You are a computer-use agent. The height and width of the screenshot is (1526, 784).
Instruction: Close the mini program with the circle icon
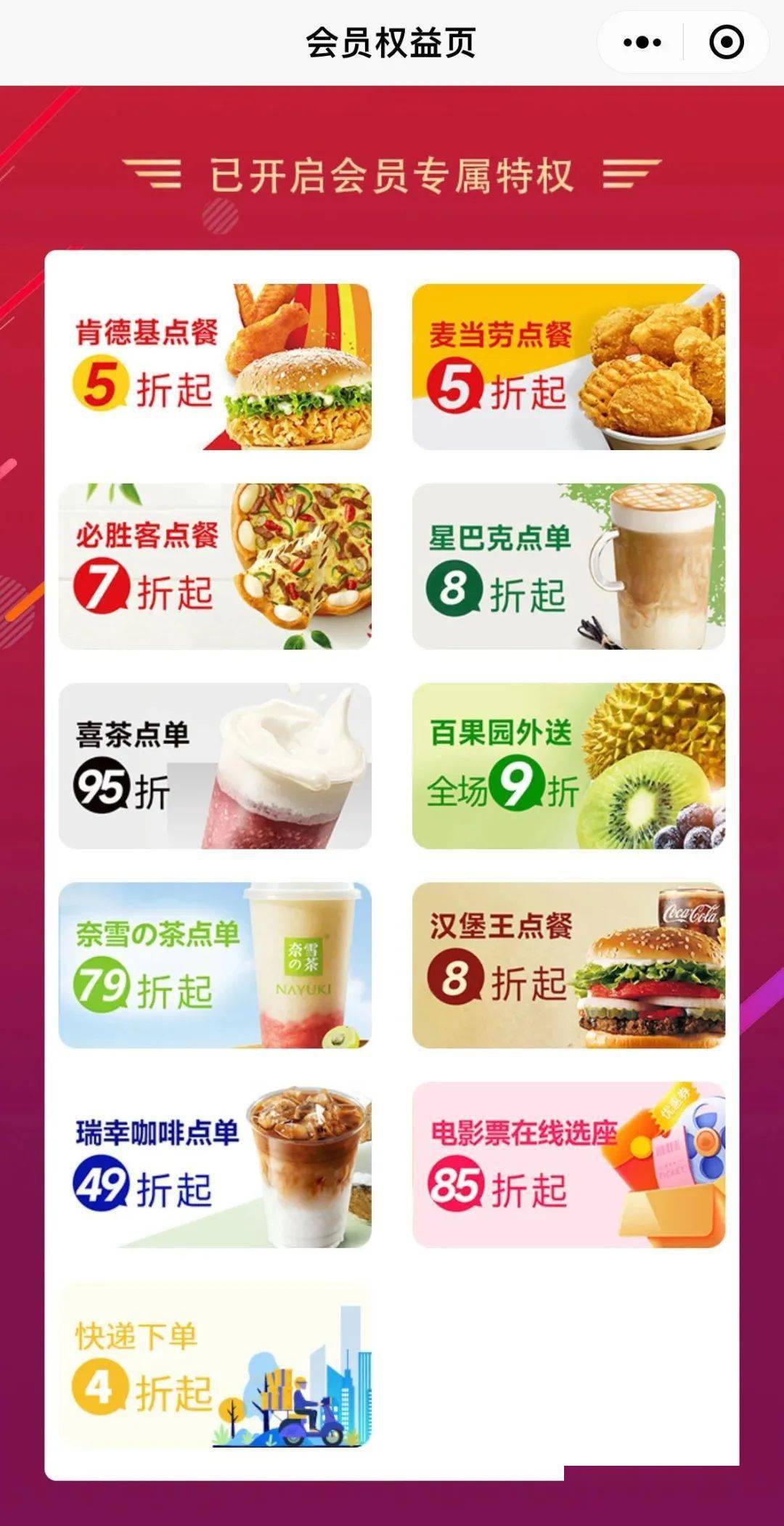726,42
